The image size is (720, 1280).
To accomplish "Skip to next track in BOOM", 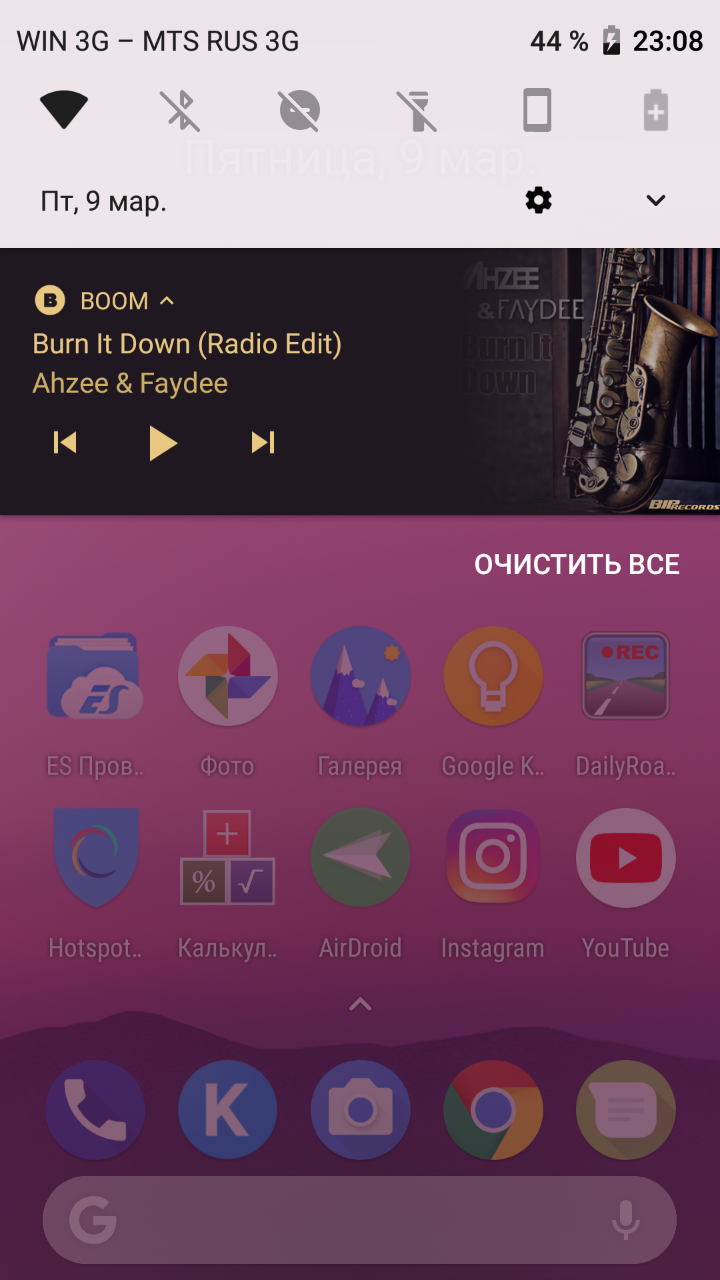I will coord(263,442).
